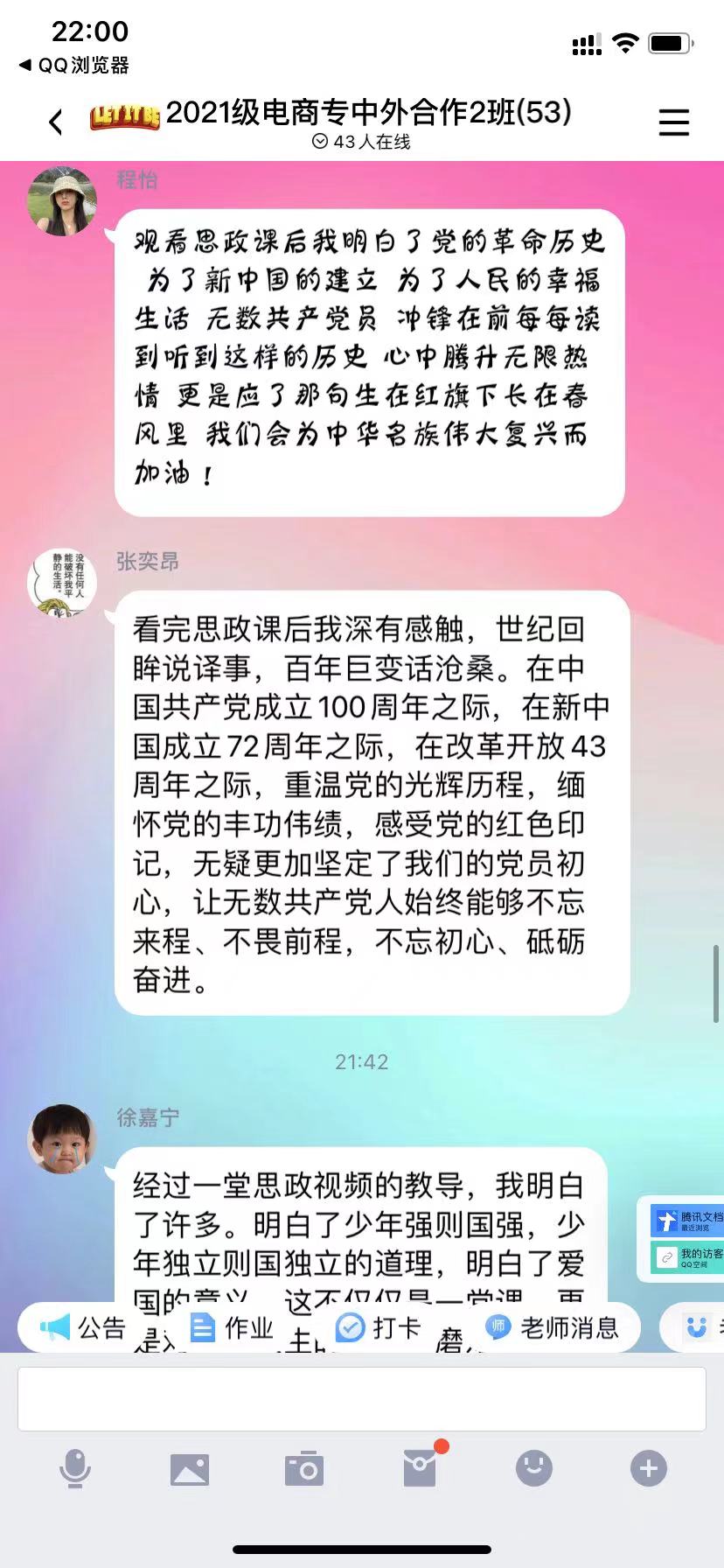The width and height of the screenshot is (724, 1568).
Task: Open the red envelope icon
Action: pyautogui.click(x=420, y=1468)
